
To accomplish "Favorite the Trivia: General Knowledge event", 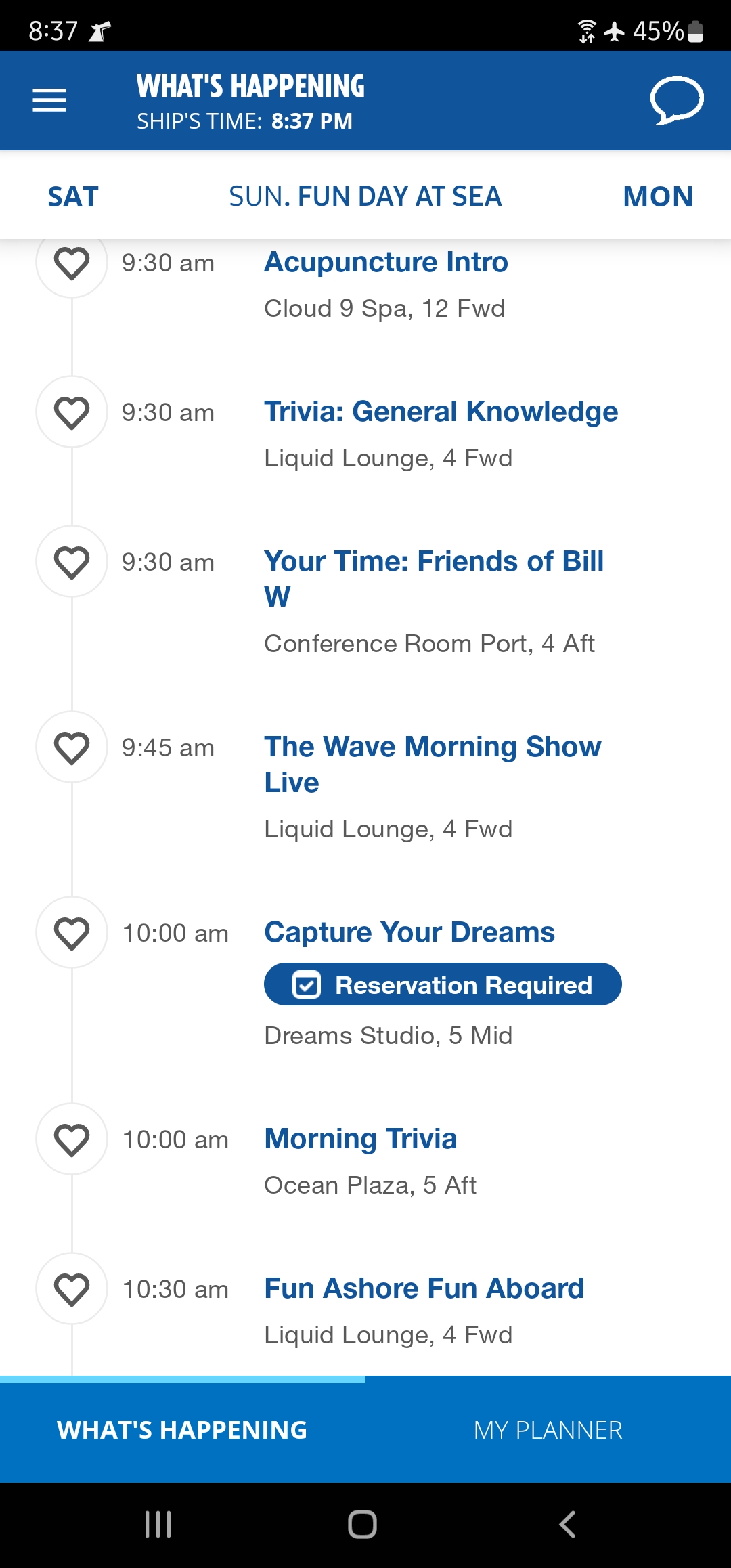I will 72,412.
